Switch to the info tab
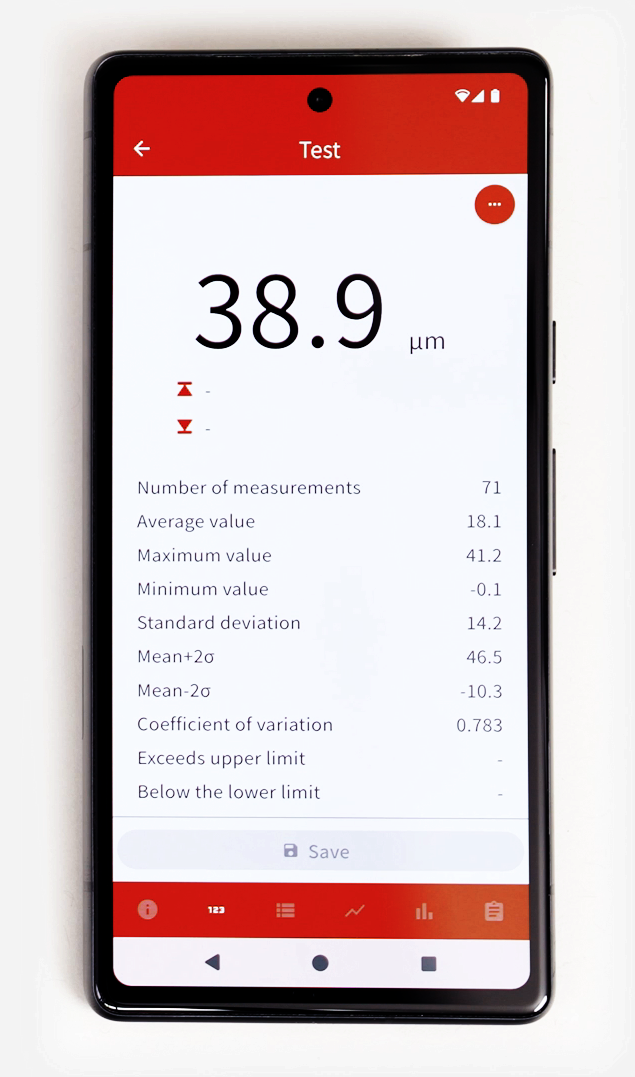This screenshot has width=635, height=1077. click(147, 909)
